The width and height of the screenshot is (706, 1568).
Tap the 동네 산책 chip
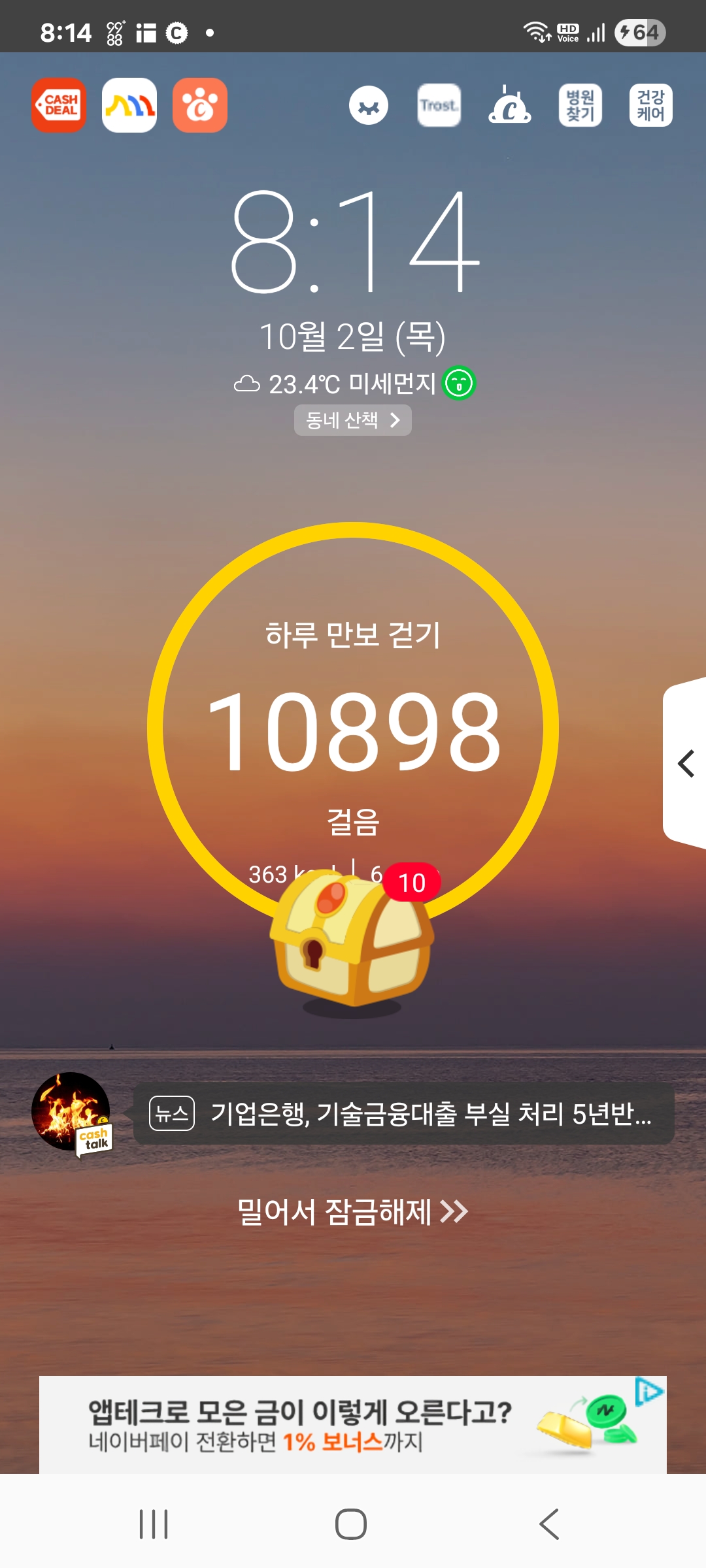click(353, 420)
